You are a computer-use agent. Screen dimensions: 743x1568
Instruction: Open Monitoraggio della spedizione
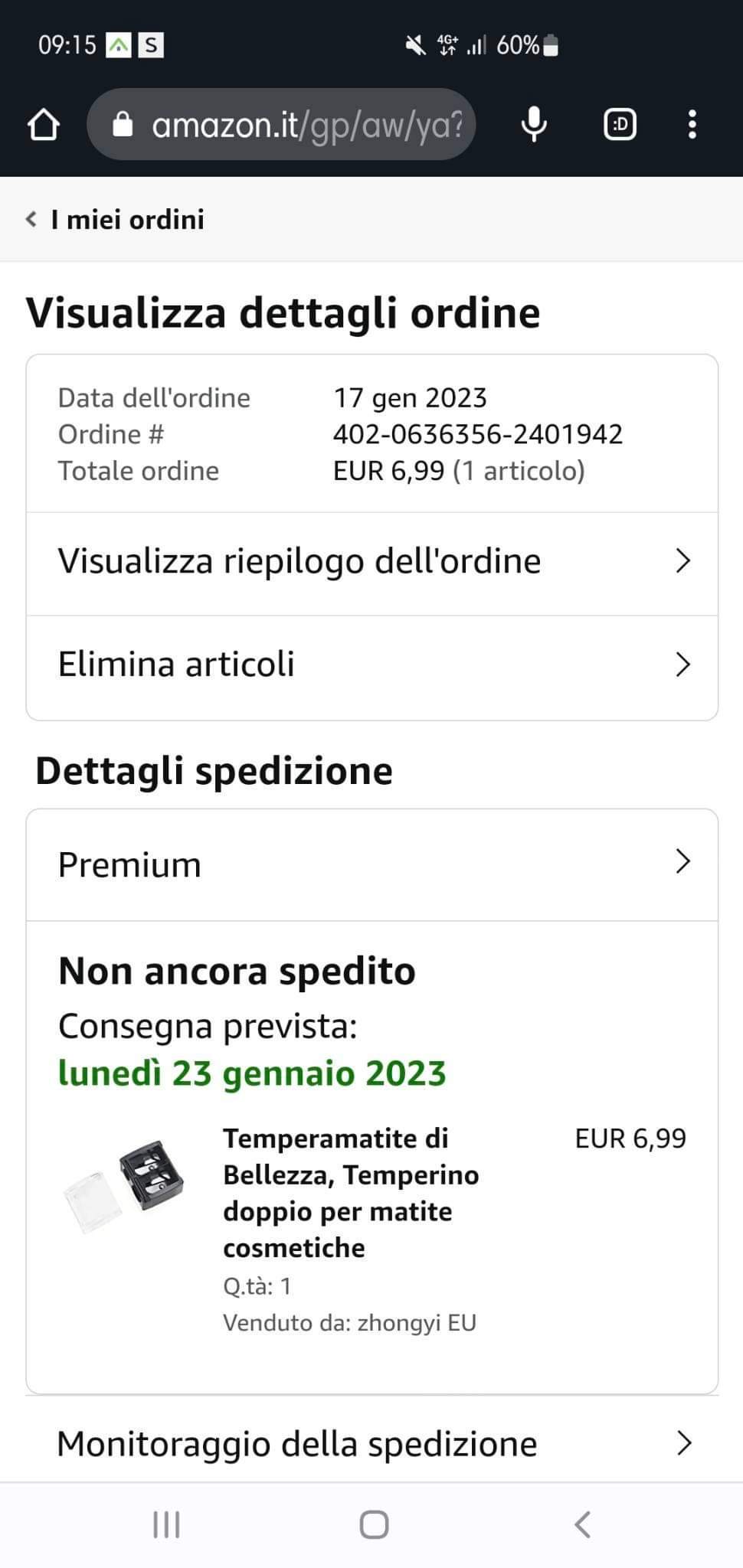(372, 1445)
